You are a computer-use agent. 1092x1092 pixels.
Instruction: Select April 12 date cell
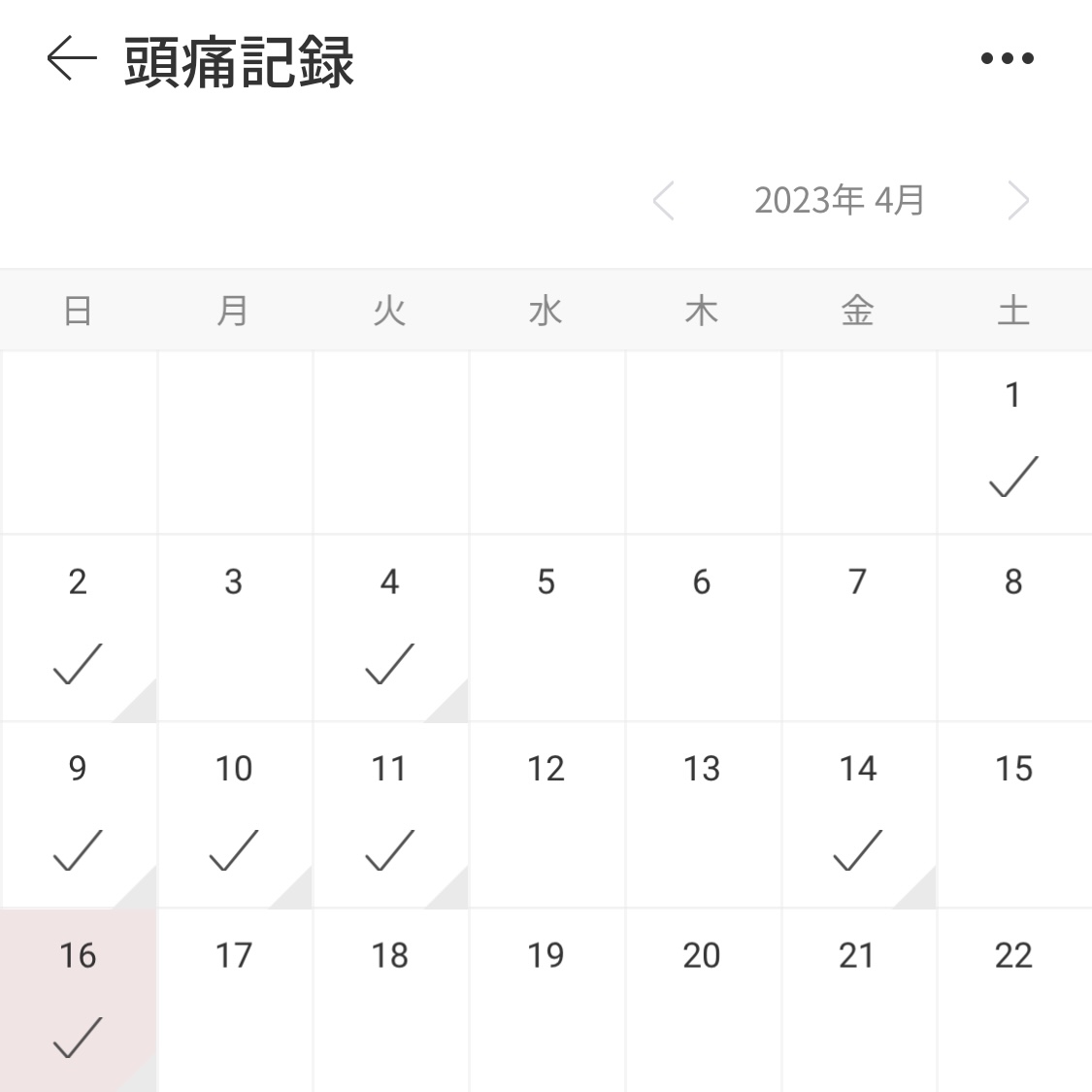(x=546, y=813)
